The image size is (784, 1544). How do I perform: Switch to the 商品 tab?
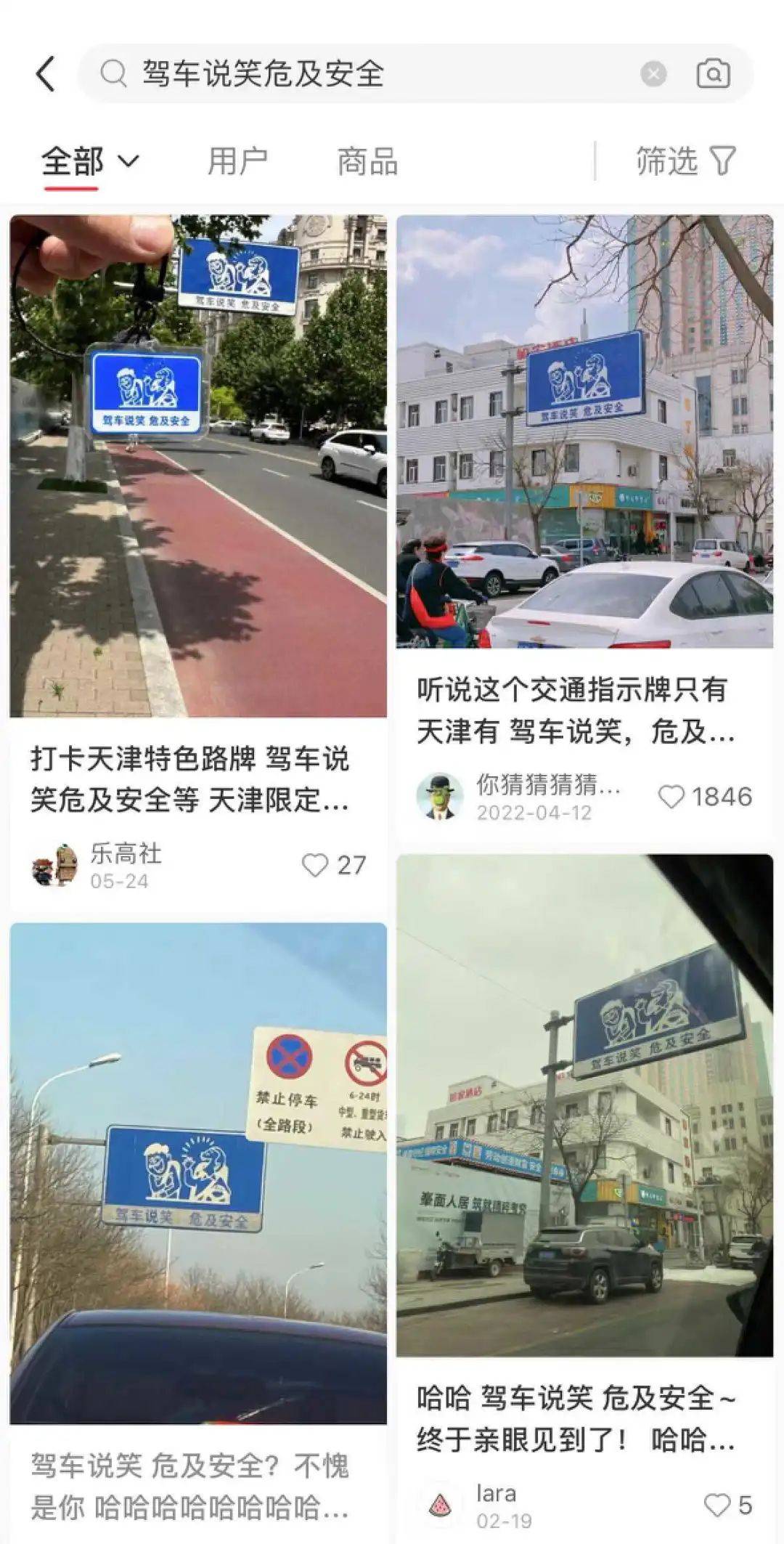coord(367,161)
